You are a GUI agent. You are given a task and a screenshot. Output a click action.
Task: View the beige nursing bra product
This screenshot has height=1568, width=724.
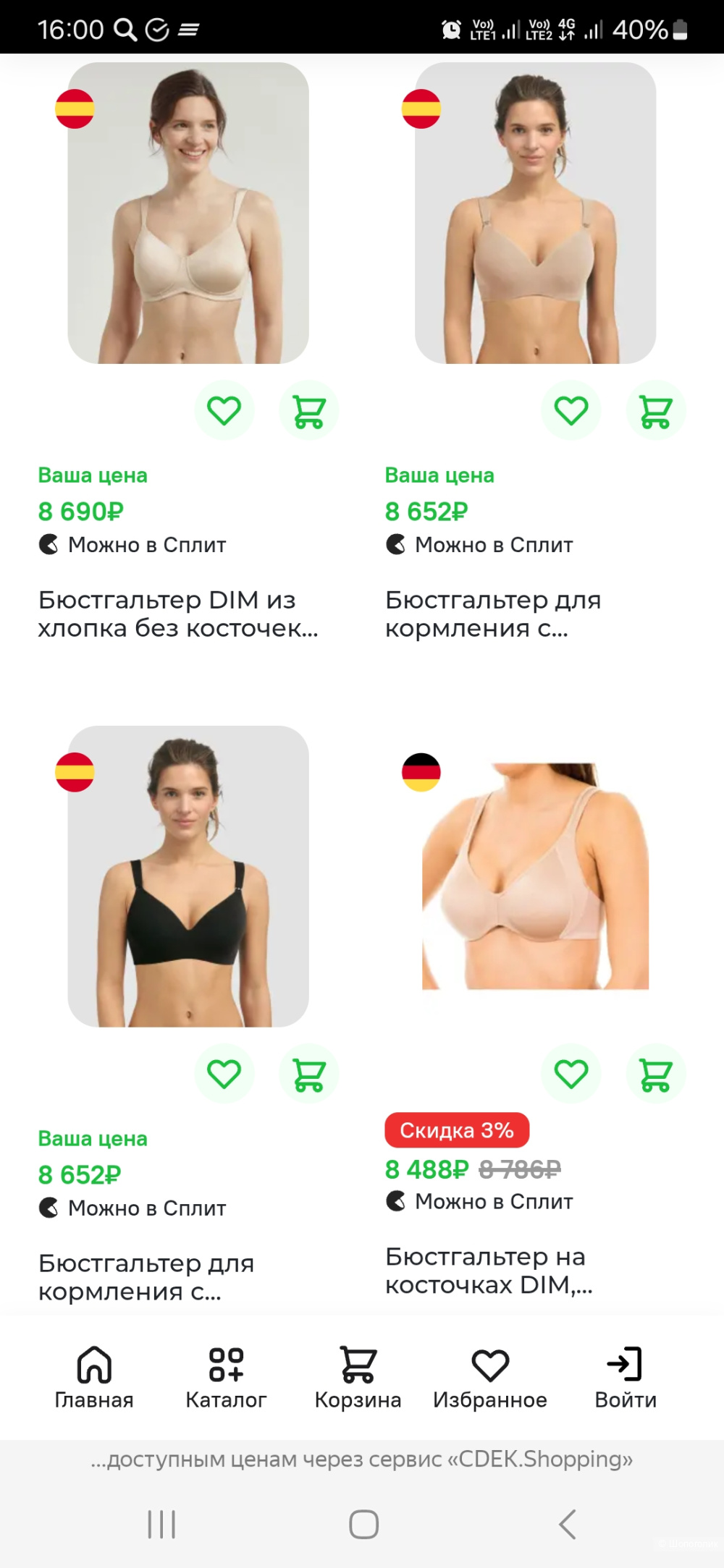(x=535, y=213)
